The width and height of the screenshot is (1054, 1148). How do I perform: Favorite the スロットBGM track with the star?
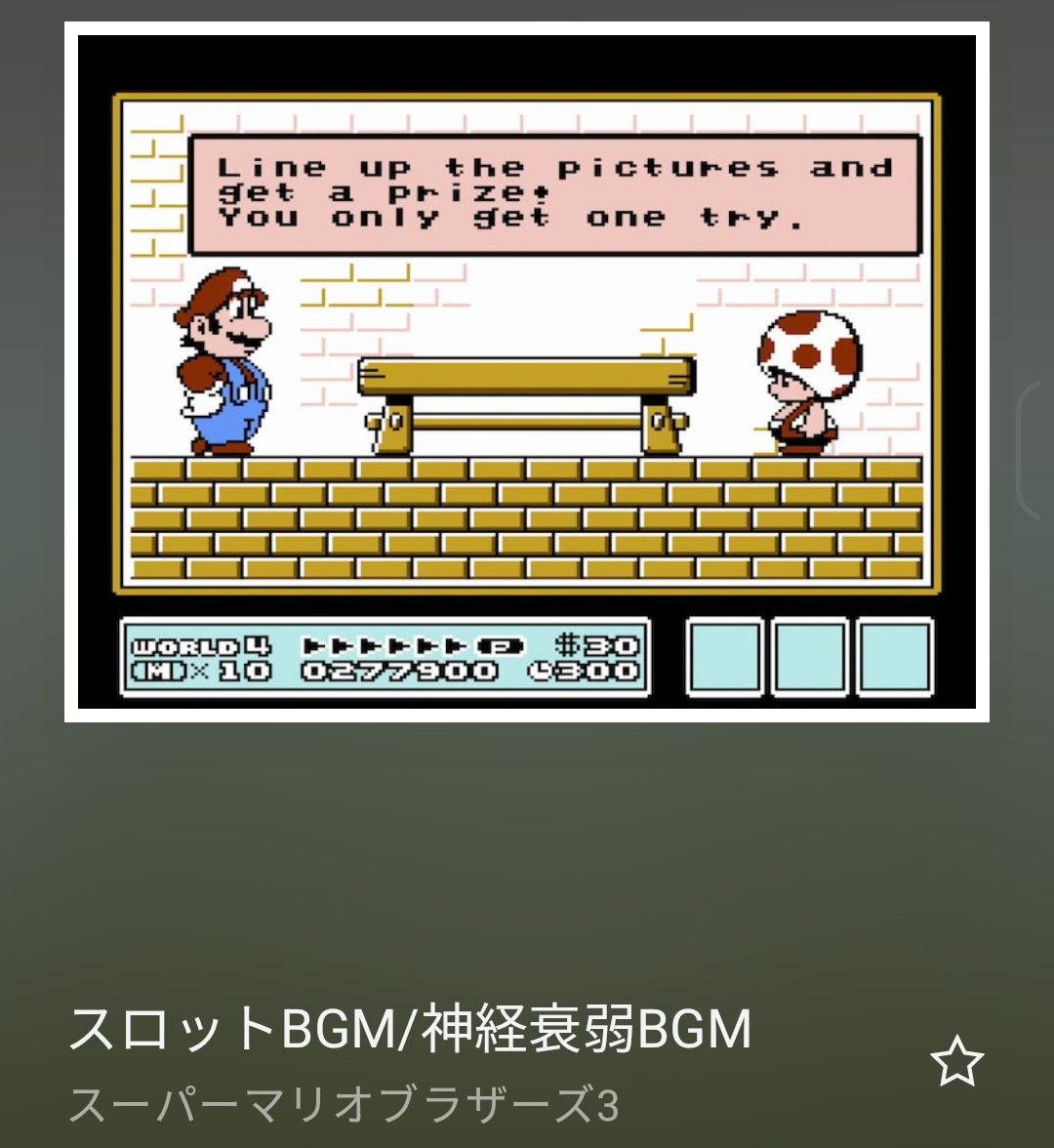click(x=956, y=1062)
